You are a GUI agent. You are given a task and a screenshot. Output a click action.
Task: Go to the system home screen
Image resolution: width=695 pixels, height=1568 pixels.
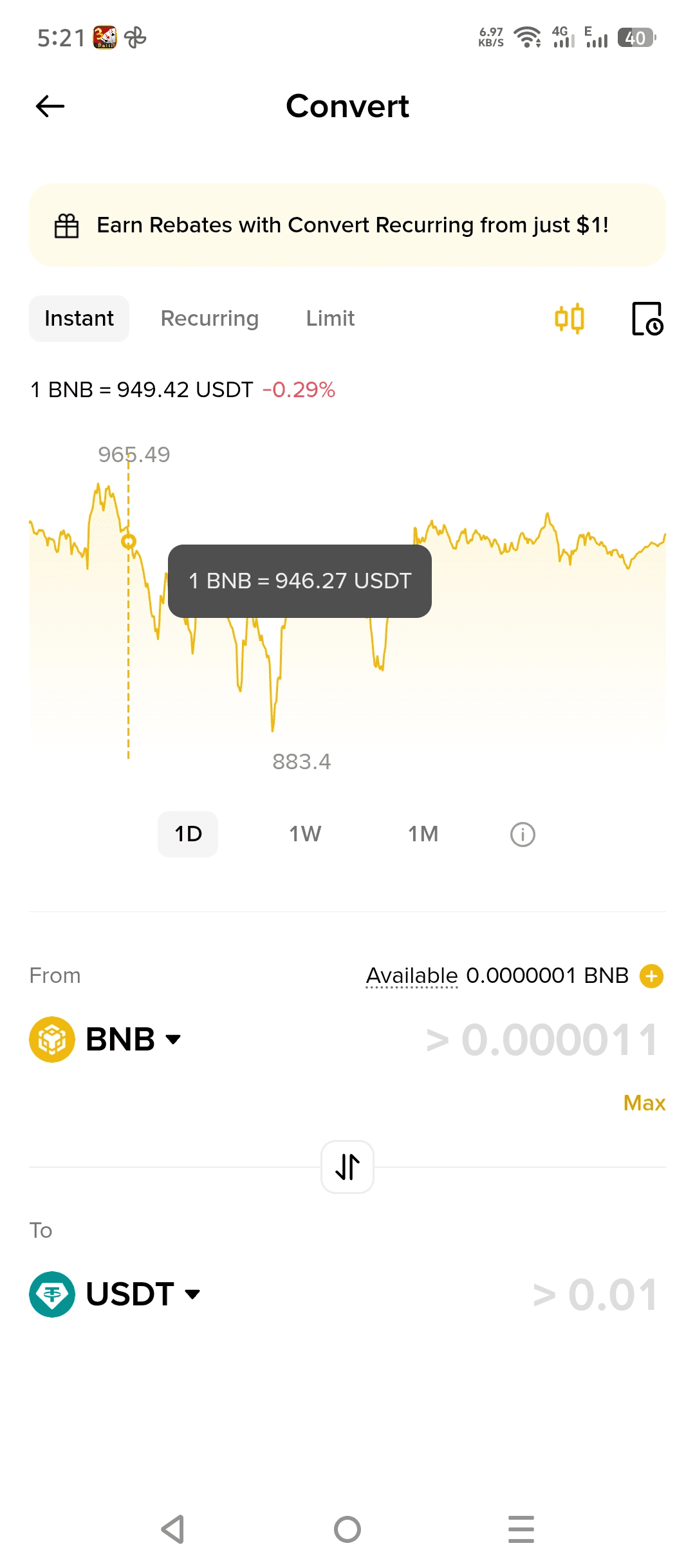click(x=347, y=1529)
